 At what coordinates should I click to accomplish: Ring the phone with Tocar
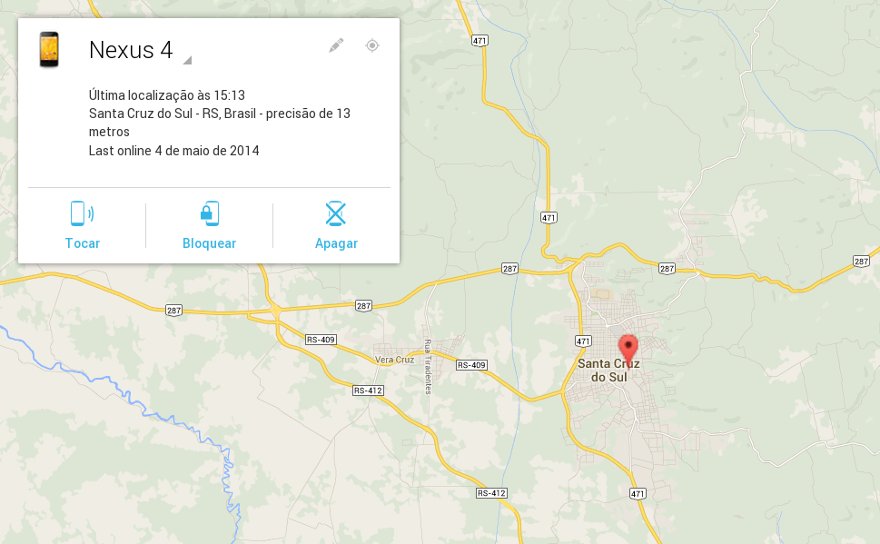[x=82, y=225]
